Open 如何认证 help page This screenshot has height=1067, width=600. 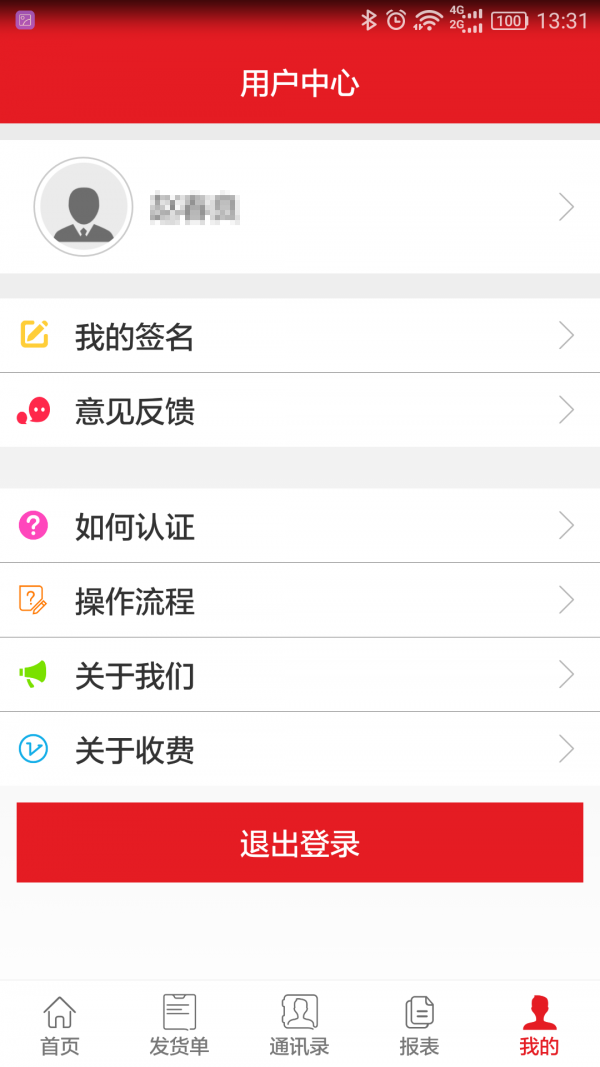coord(300,526)
